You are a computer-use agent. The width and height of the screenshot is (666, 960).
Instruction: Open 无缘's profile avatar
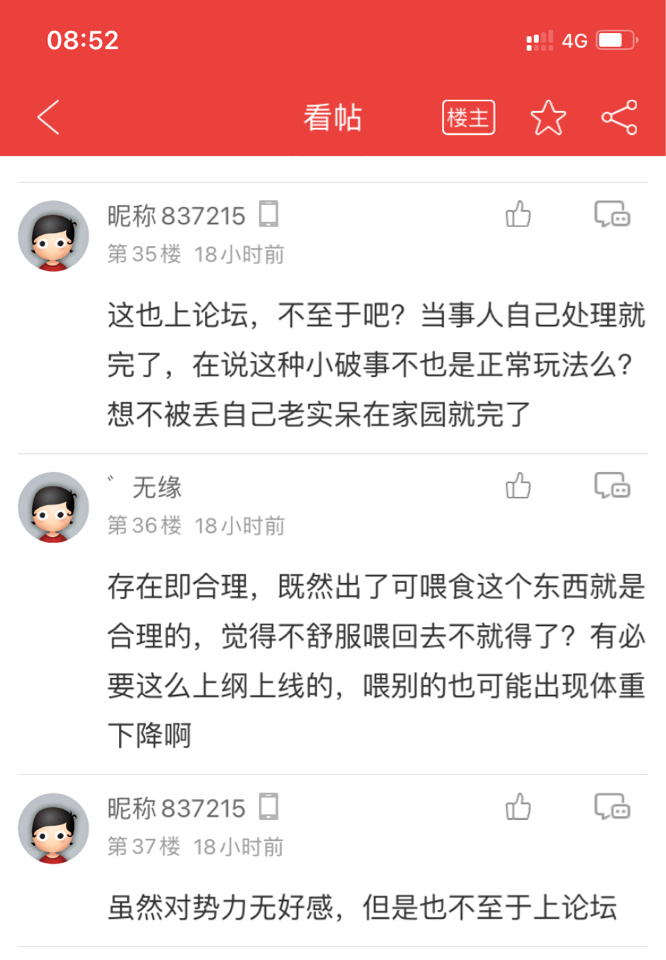pos(54,508)
